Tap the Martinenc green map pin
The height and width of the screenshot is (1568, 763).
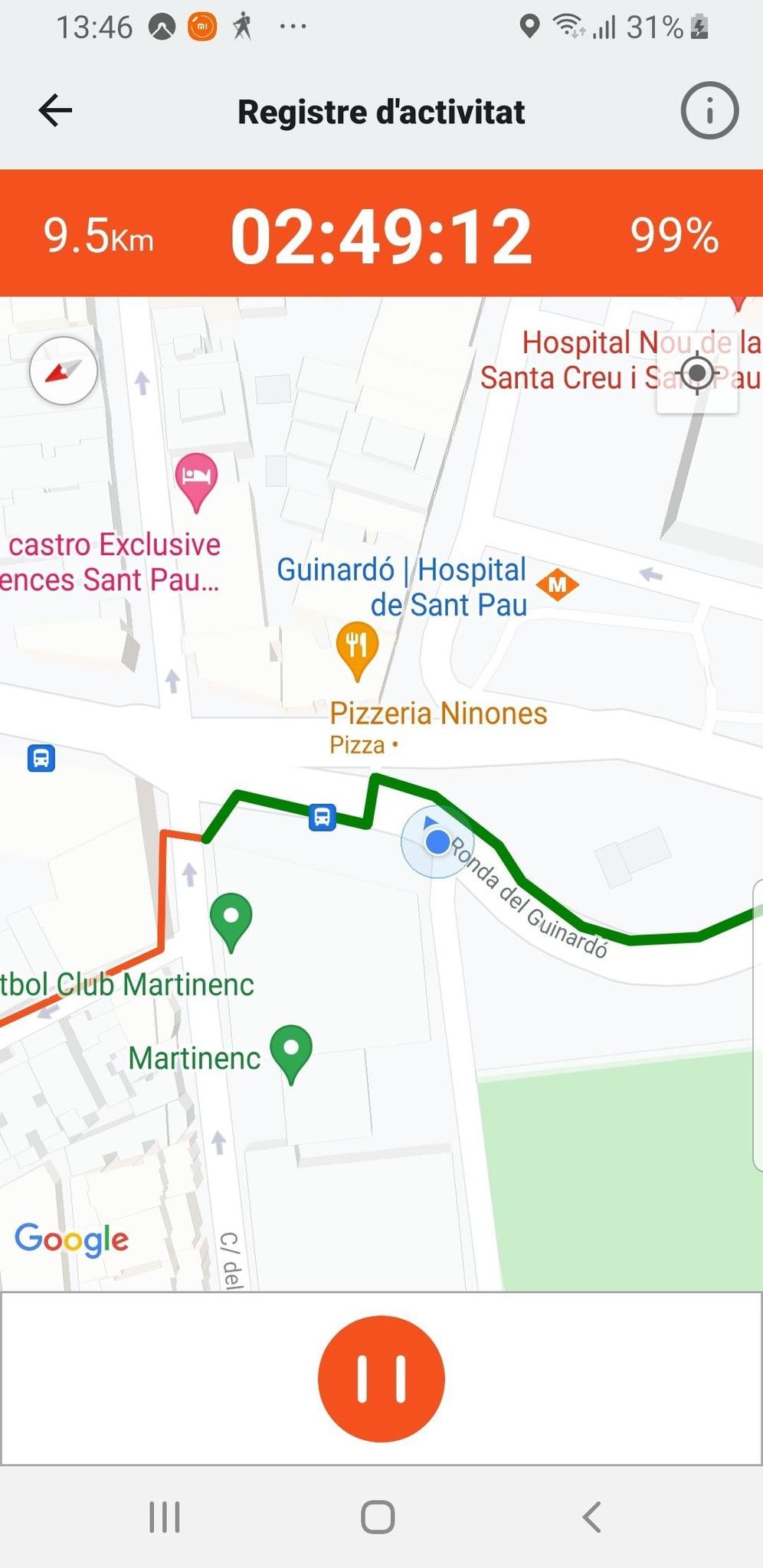coord(291,1051)
